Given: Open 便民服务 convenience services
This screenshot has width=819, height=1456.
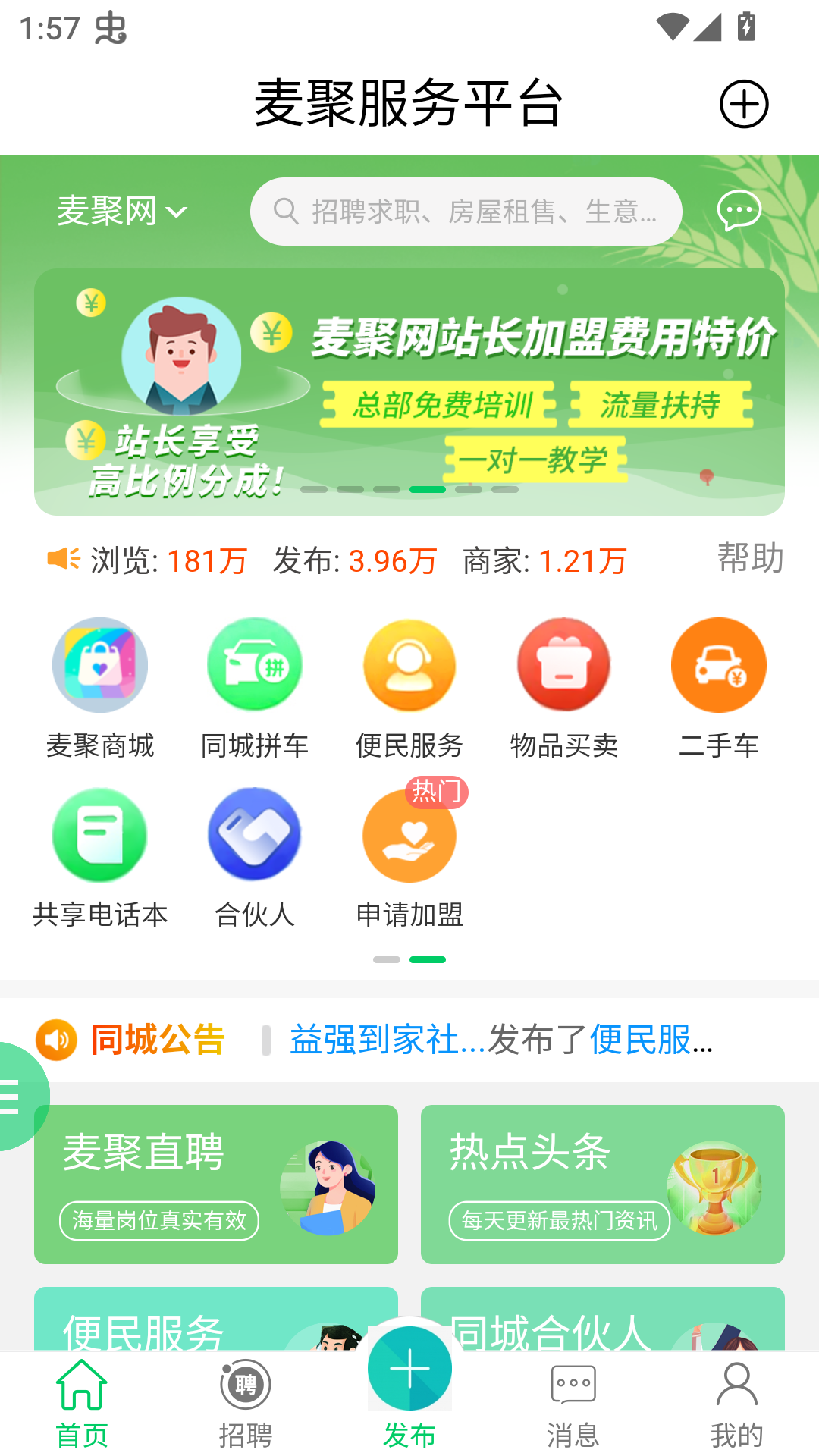Looking at the screenshot, I should (409, 665).
